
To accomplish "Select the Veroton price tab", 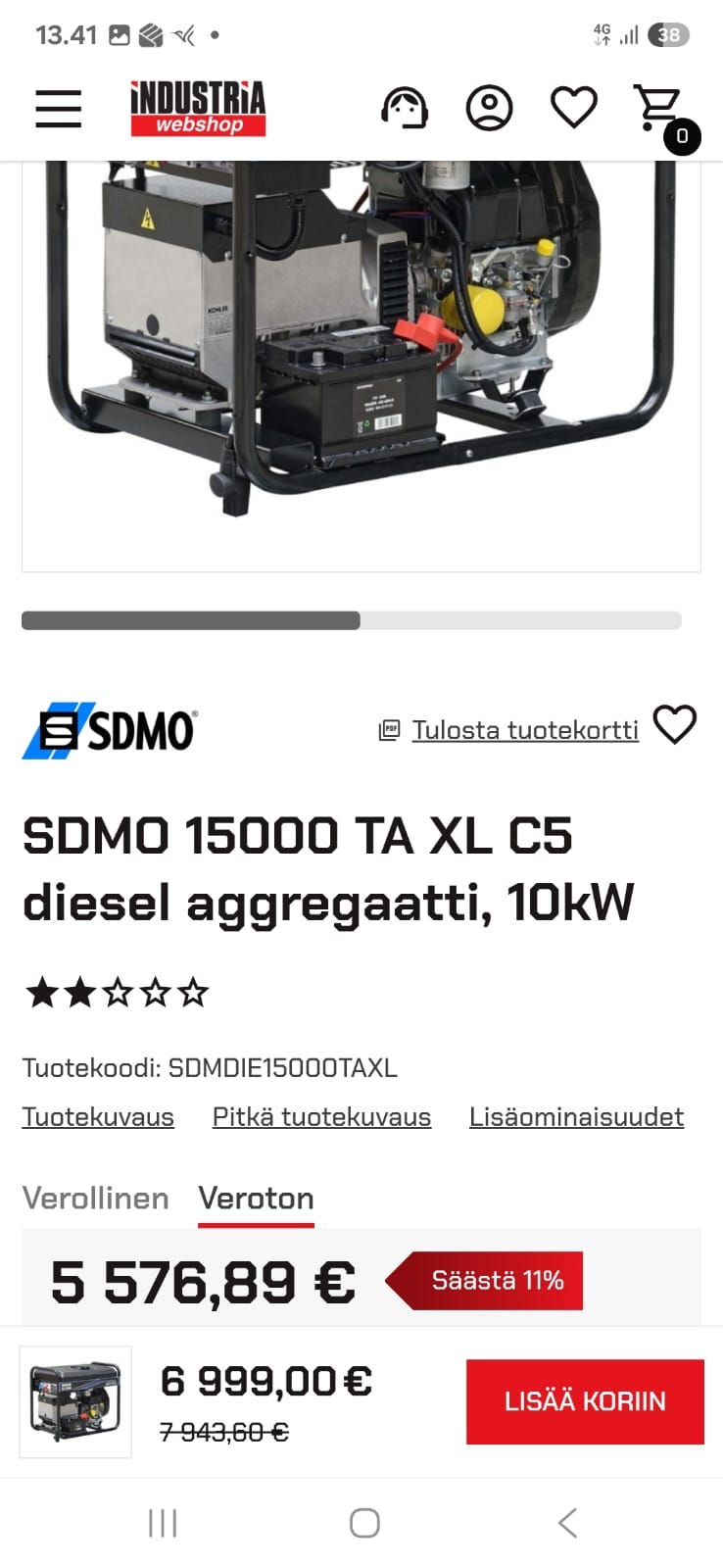I will pos(256,1199).
